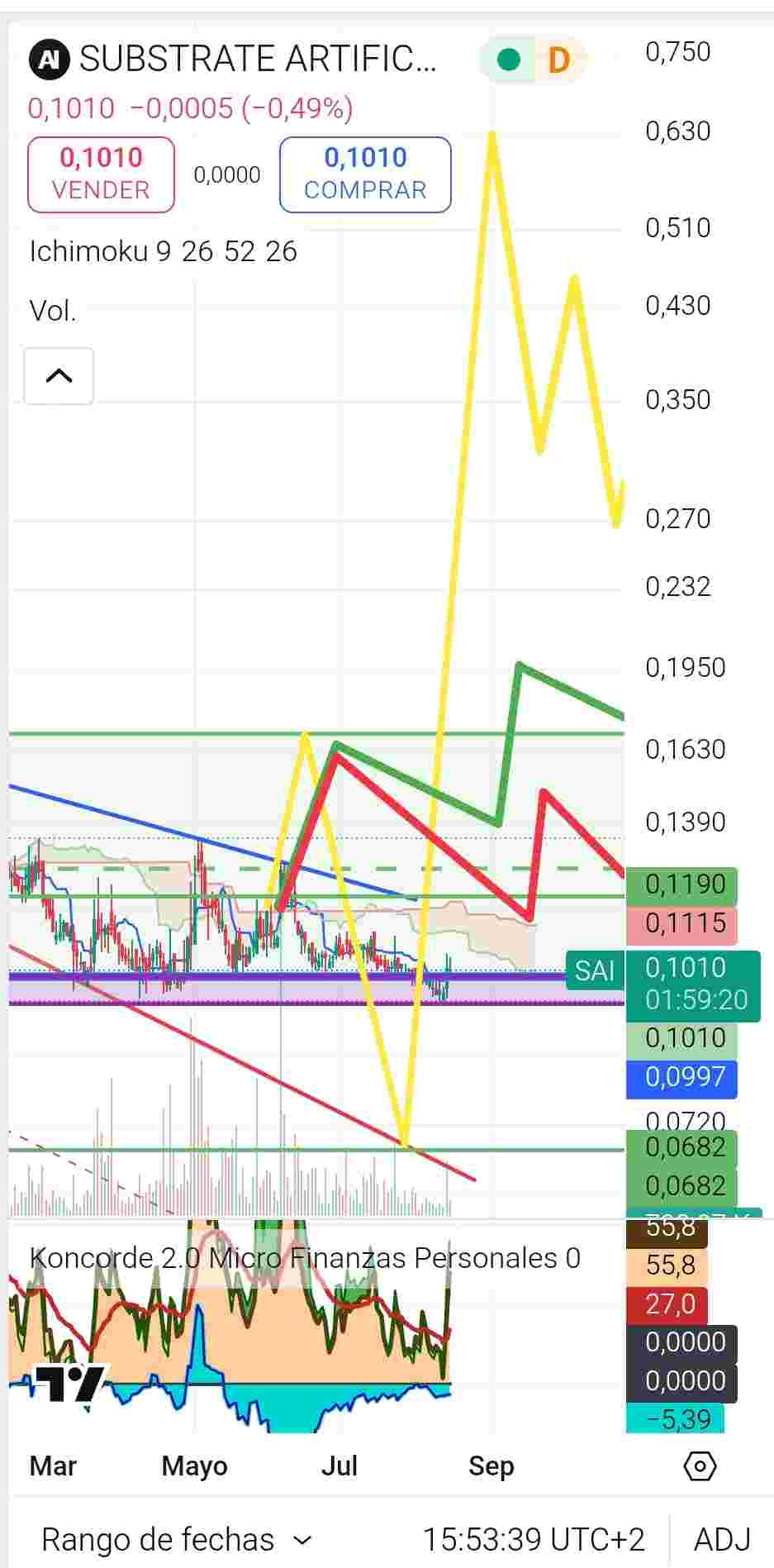Open the Koncorde 2.0 indicator legend
Screen dimensions: 774x1568
point(305,1258)
